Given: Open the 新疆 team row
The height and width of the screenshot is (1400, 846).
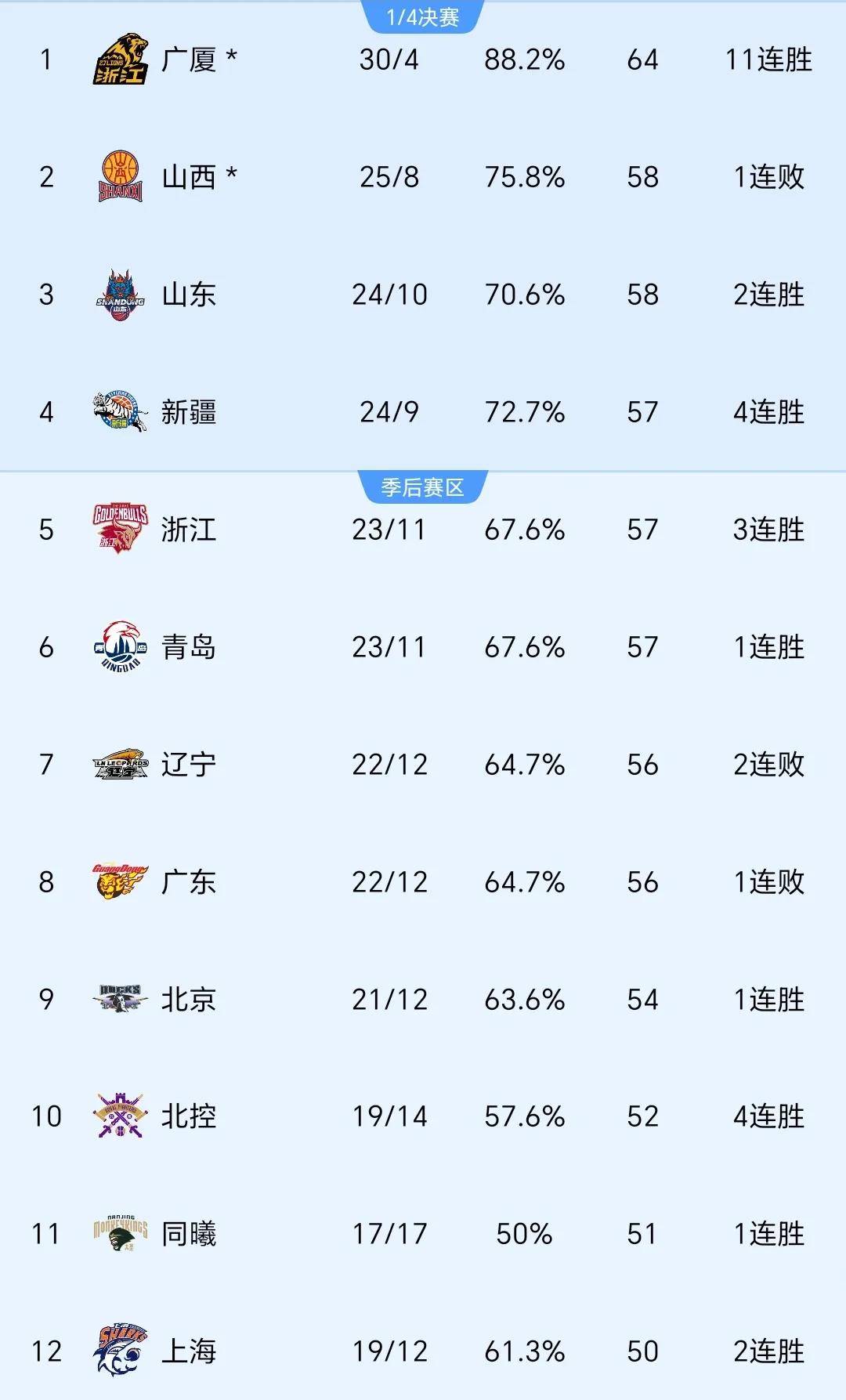Looking at the screenshot, I should (189, 412).
